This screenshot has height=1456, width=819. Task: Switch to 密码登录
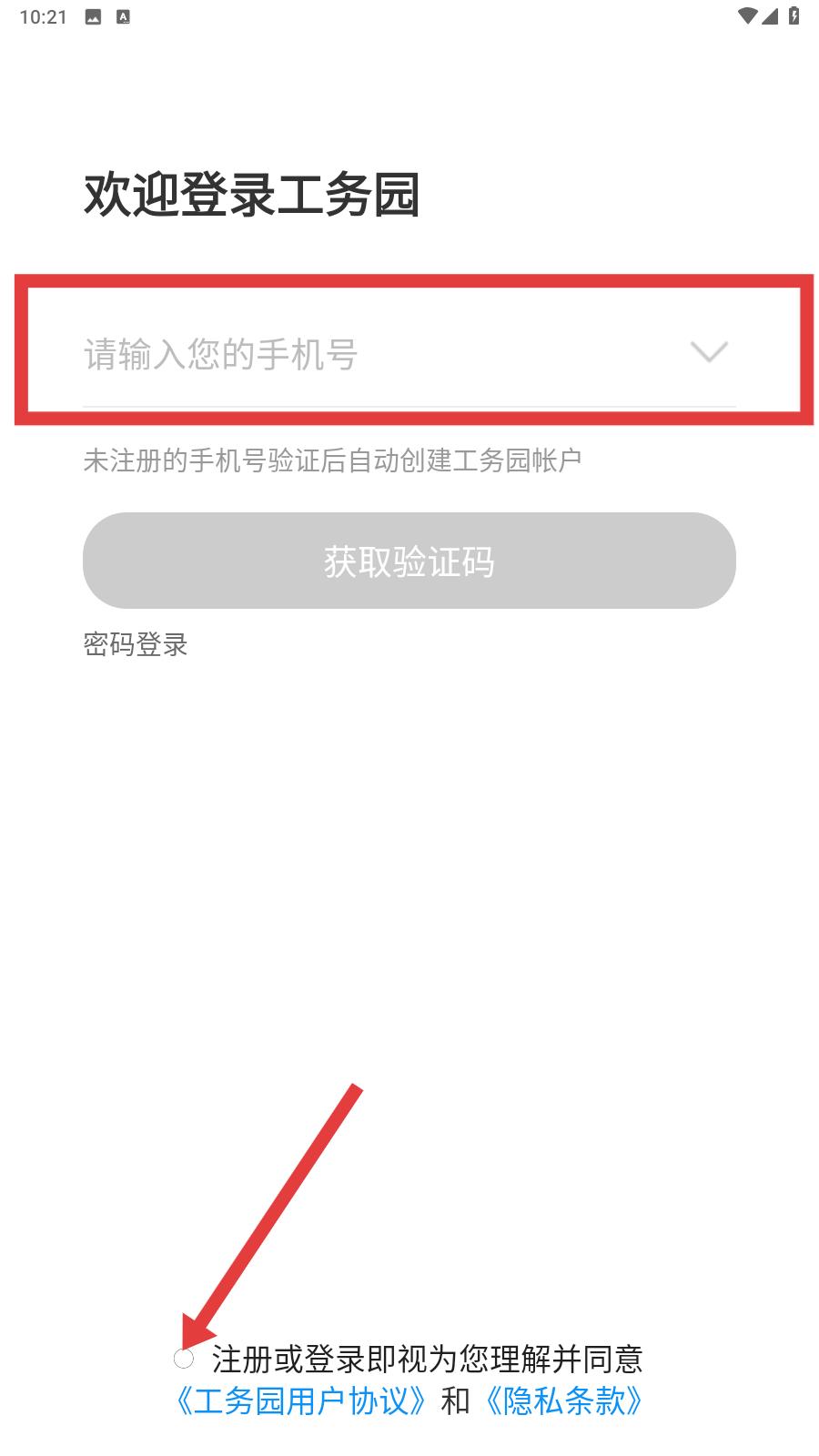pyautogui.click(x=136, y=644)
